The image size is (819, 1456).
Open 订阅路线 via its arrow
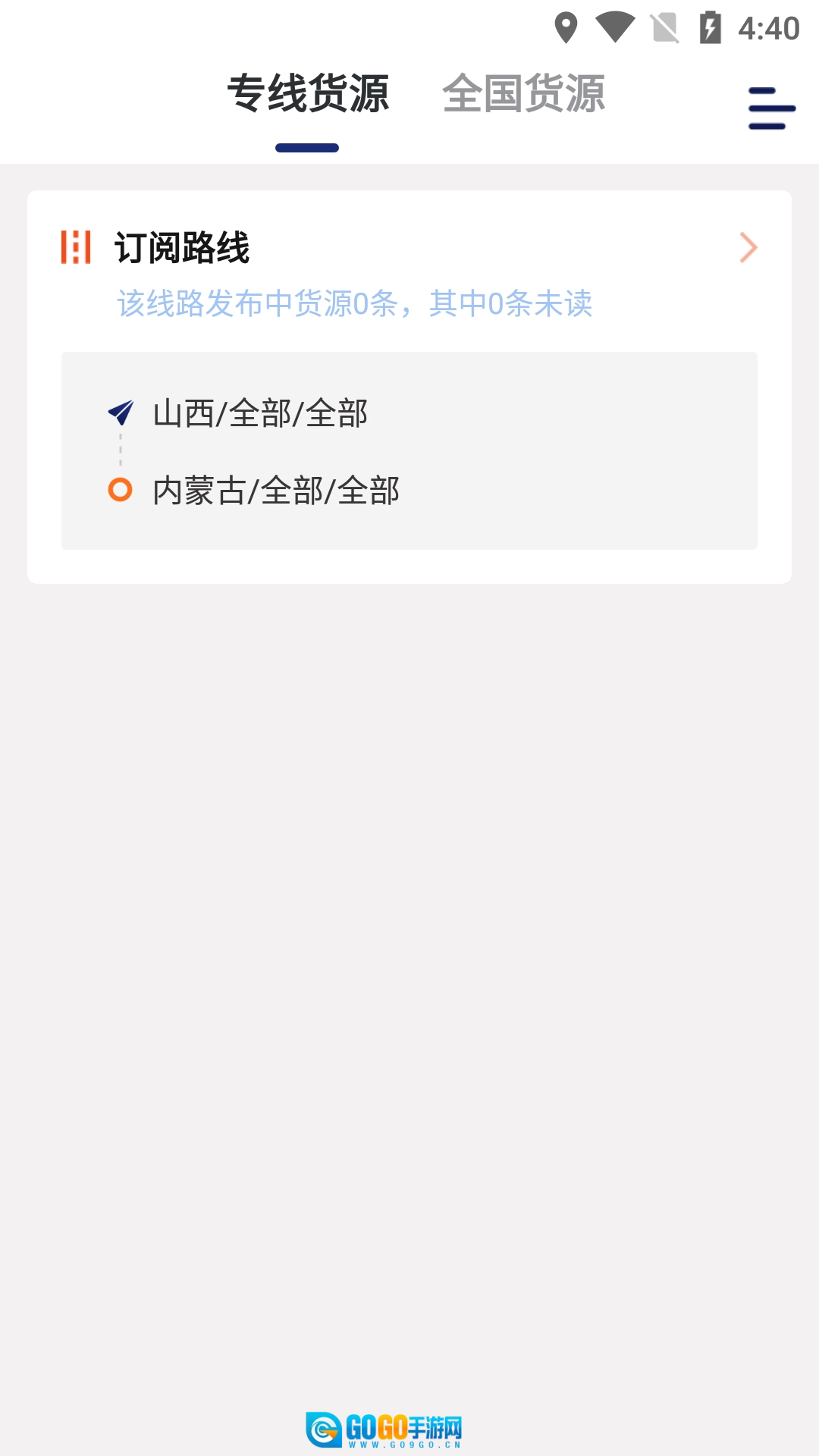tap(748, 248)
